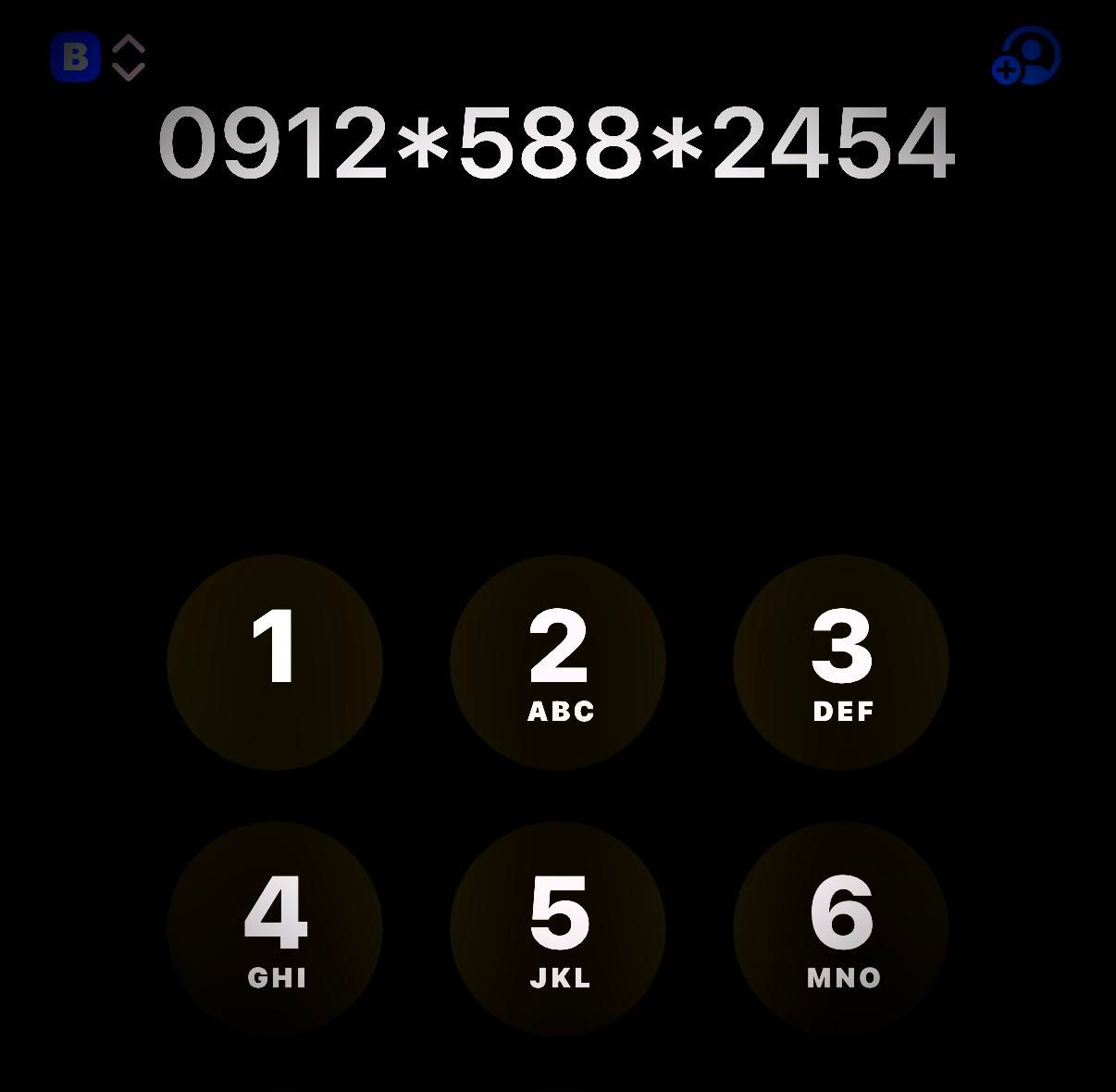The width and height of the screenshot is (1116, 1092).
Task: Add the dialed number to contacts
Action: [1026, 56]
